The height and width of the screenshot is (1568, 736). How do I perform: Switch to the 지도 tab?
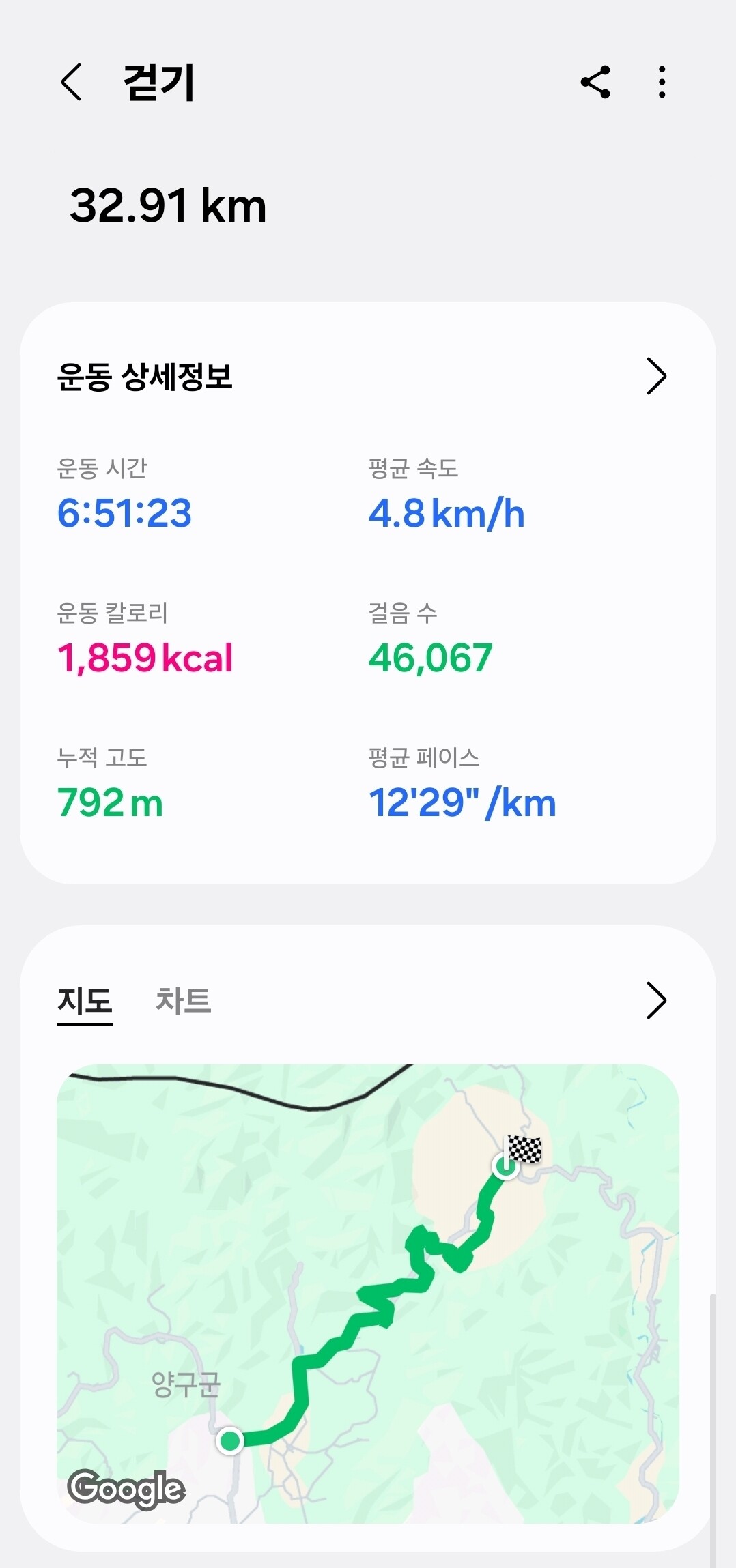85,1002
